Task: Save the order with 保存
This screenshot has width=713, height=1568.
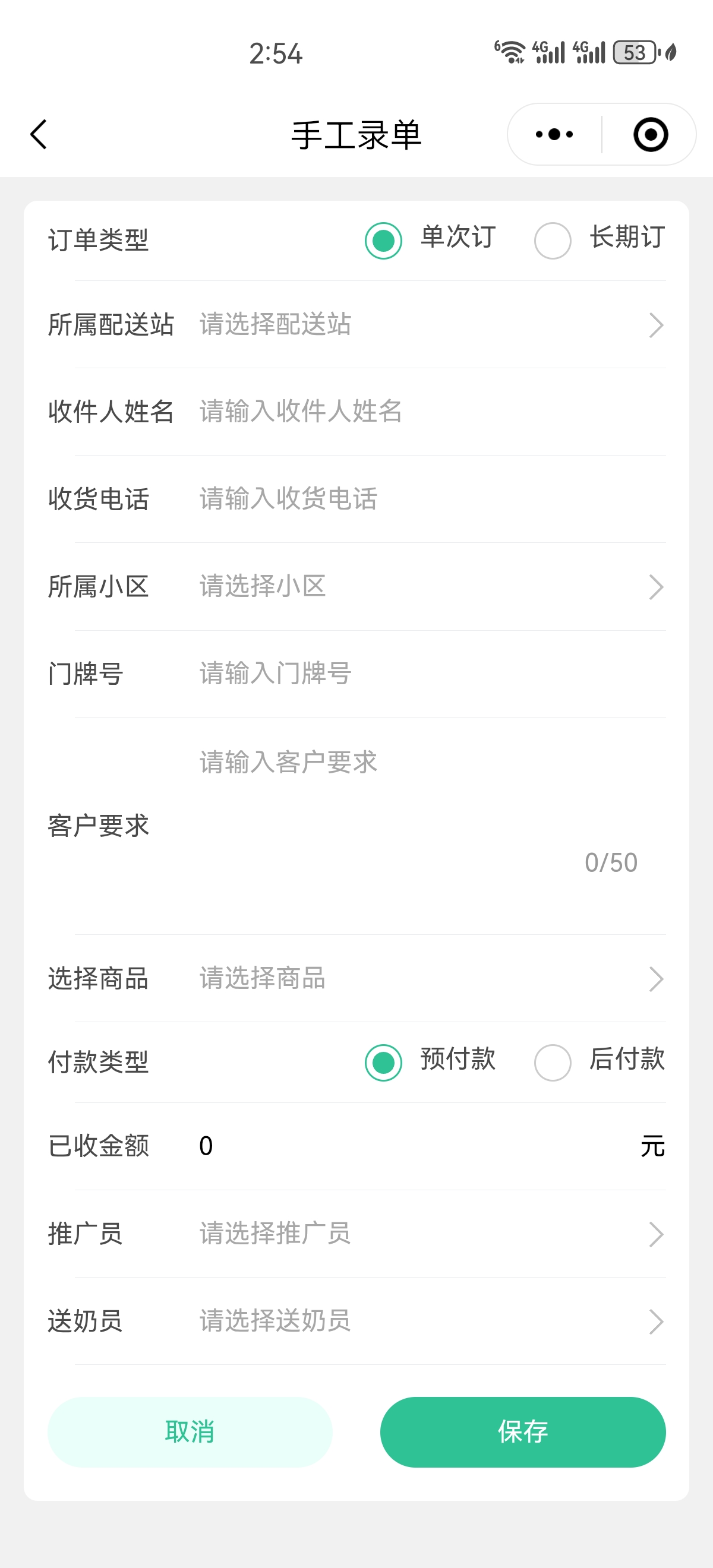Action: pyautogui.click(x=522, y=1431)
